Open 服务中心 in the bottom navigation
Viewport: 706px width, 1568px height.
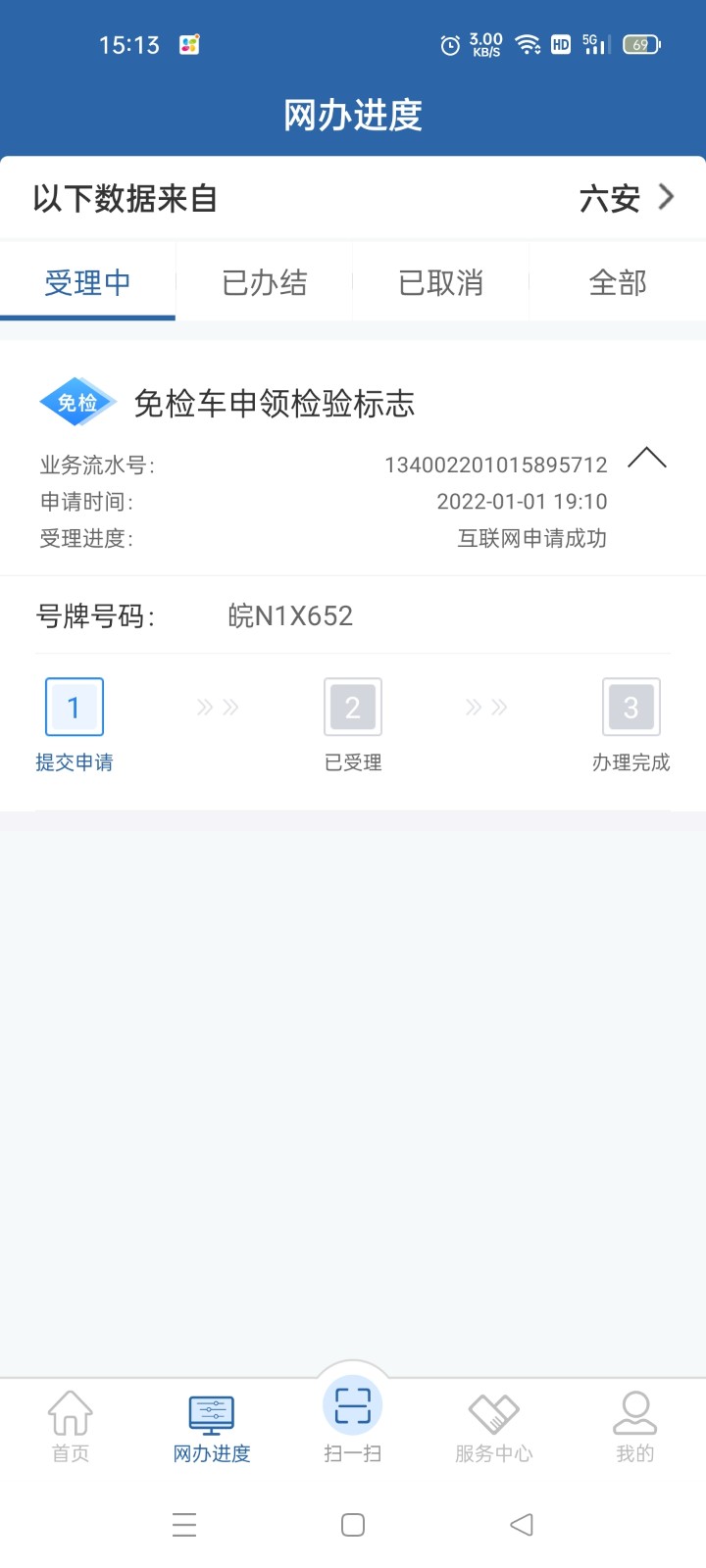(494, 1427)
